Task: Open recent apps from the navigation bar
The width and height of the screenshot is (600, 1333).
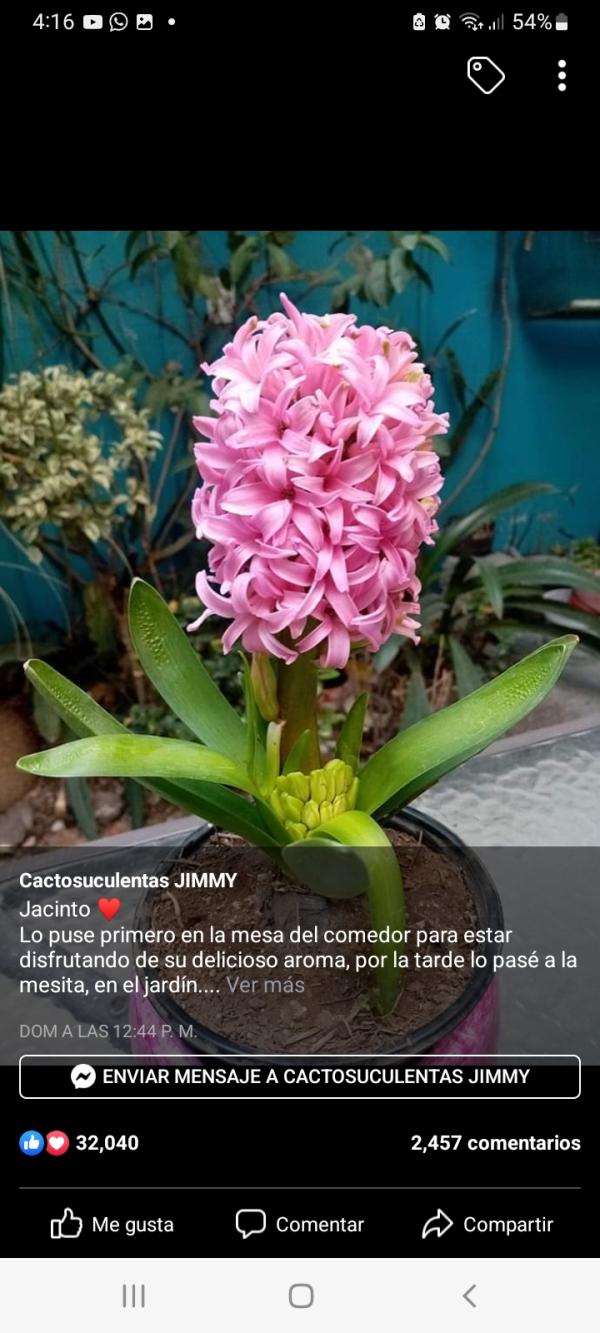Action: coord(133,1296)
